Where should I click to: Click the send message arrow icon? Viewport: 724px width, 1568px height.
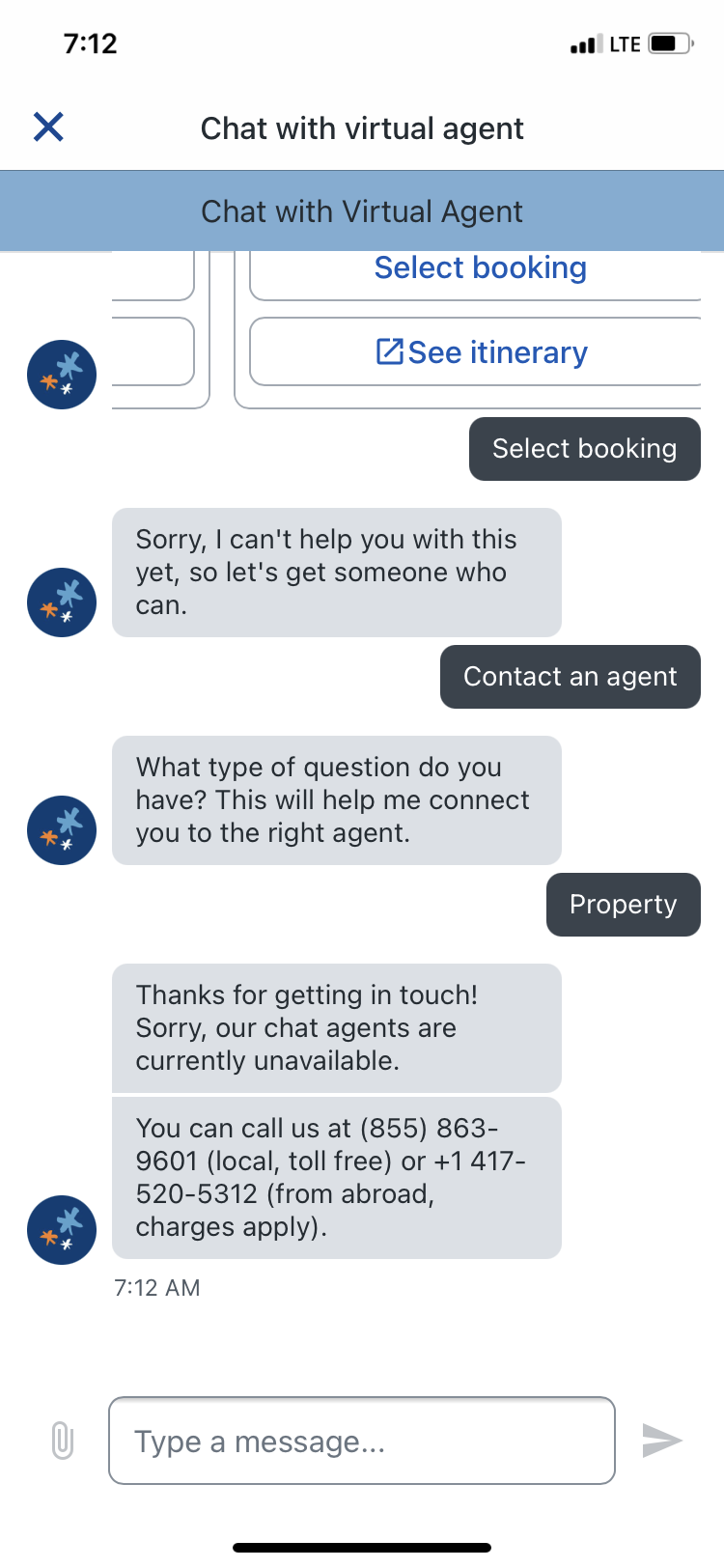click(x=663, y=1440)
